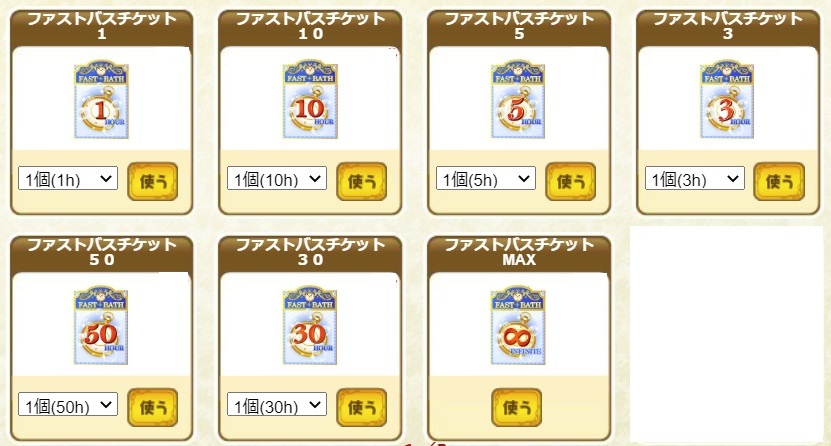
Task: Use the ファストバスチケット 50 item
Action: (152, 407)
